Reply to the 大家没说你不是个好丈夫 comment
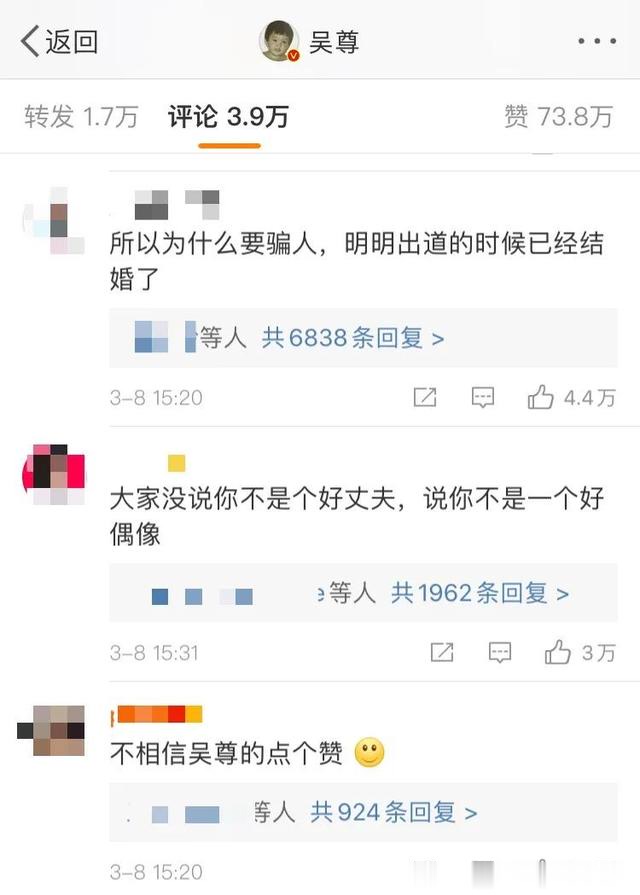640x895 pixels. (499, 652)
